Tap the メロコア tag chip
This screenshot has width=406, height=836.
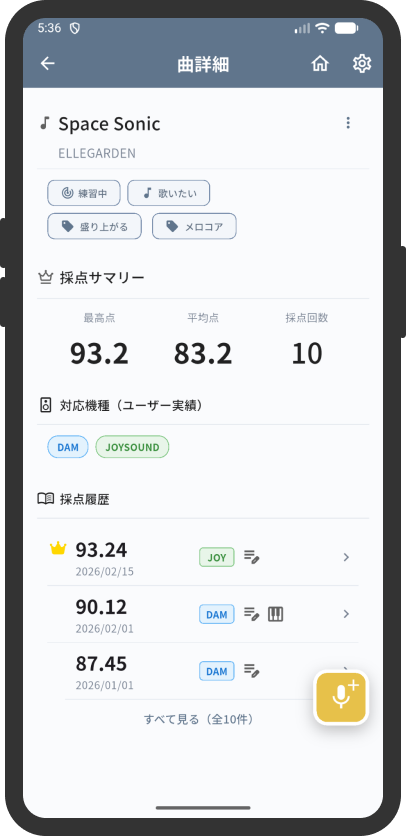click(x=194, y=227)
